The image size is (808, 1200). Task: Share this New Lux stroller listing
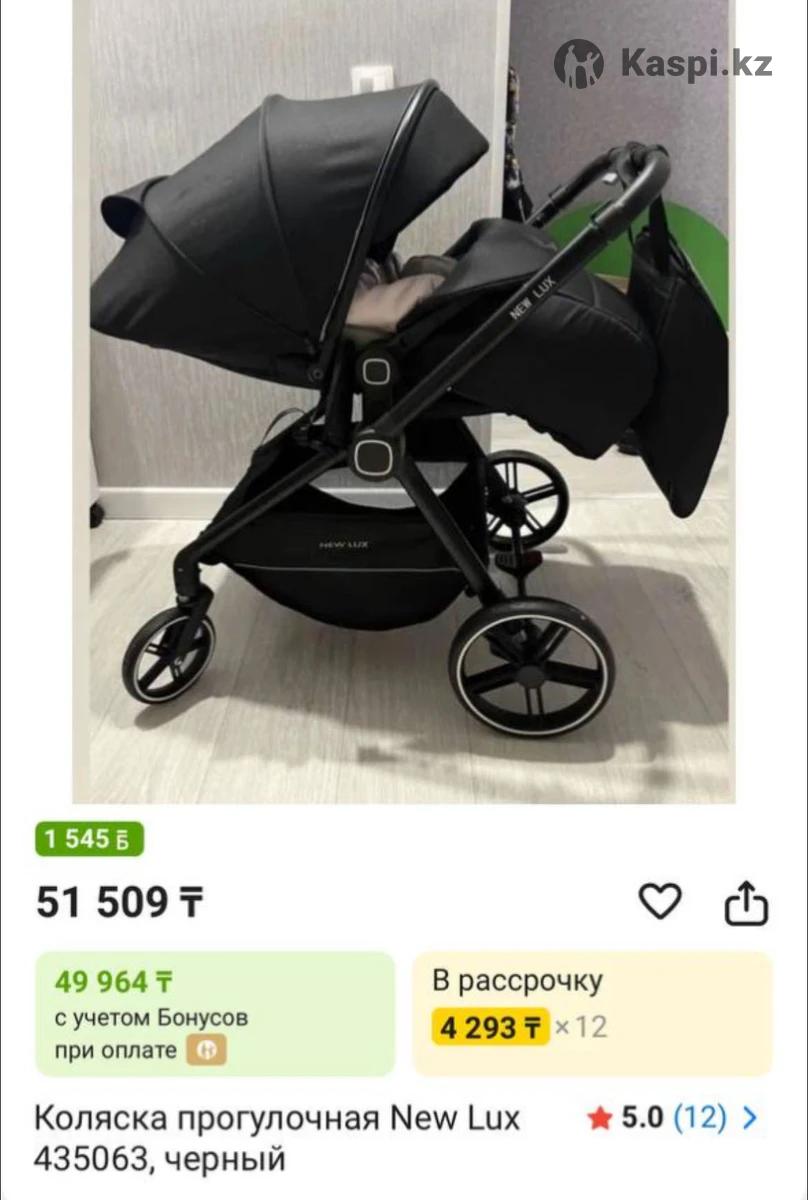746,904
